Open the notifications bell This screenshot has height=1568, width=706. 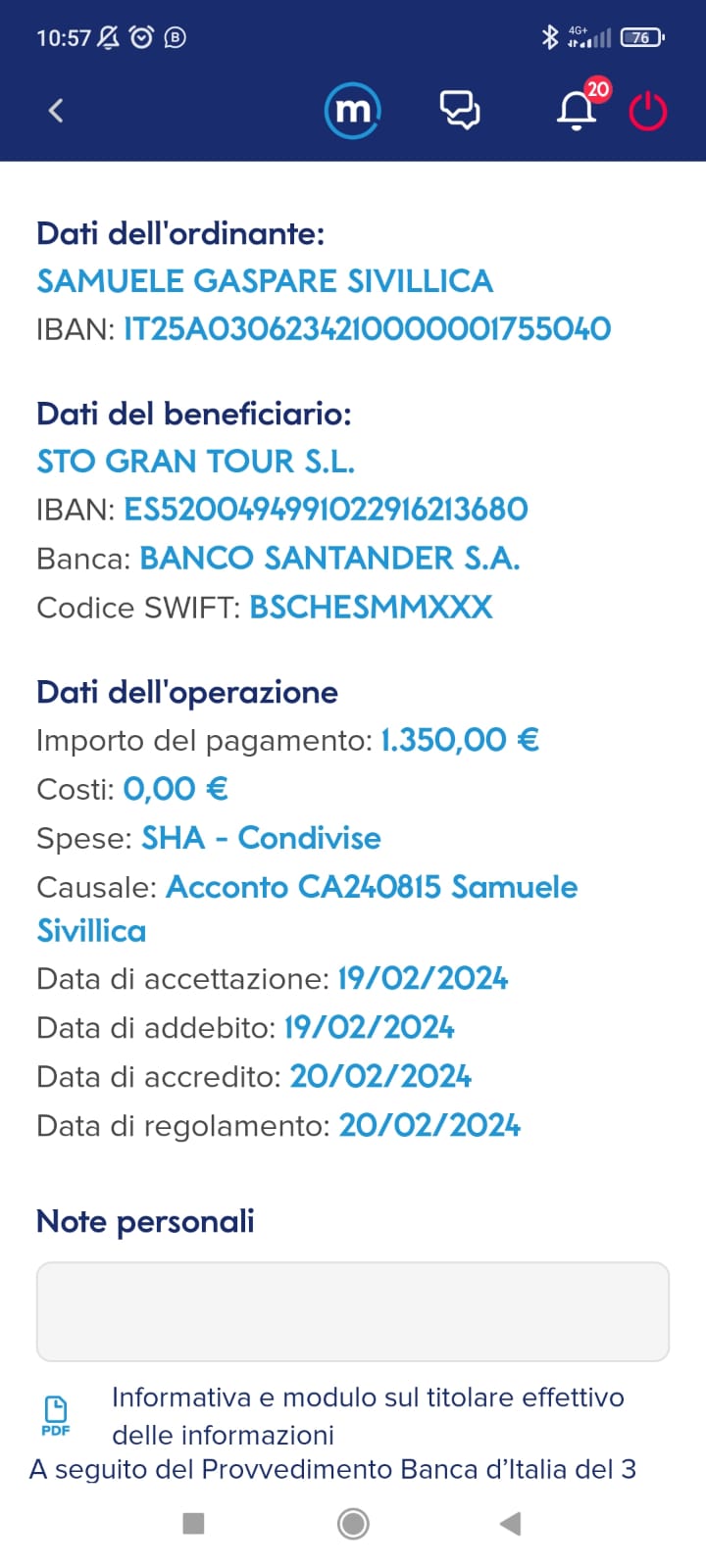pyautogui.click(x=578, y=112)
